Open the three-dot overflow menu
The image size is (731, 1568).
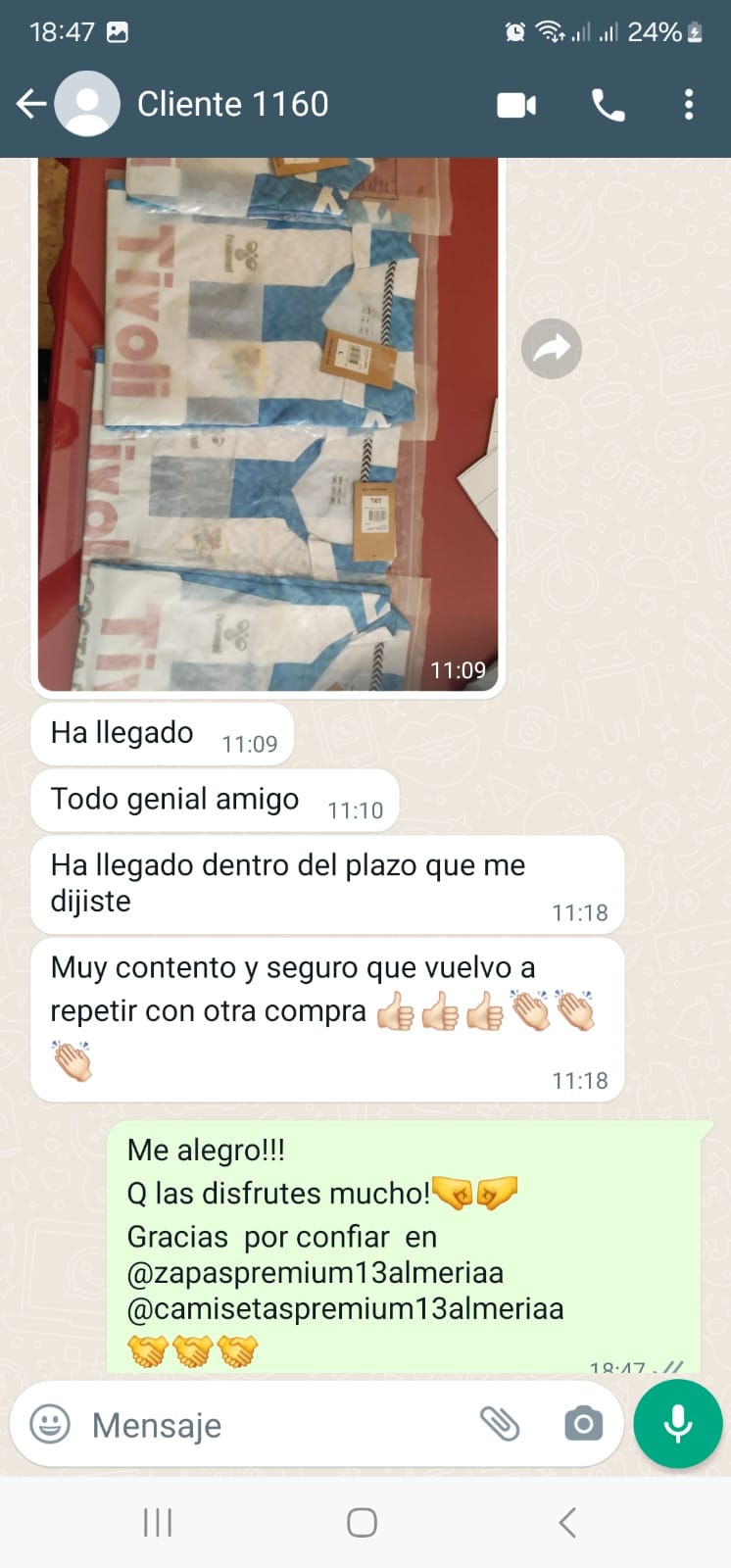pos(689,104)
